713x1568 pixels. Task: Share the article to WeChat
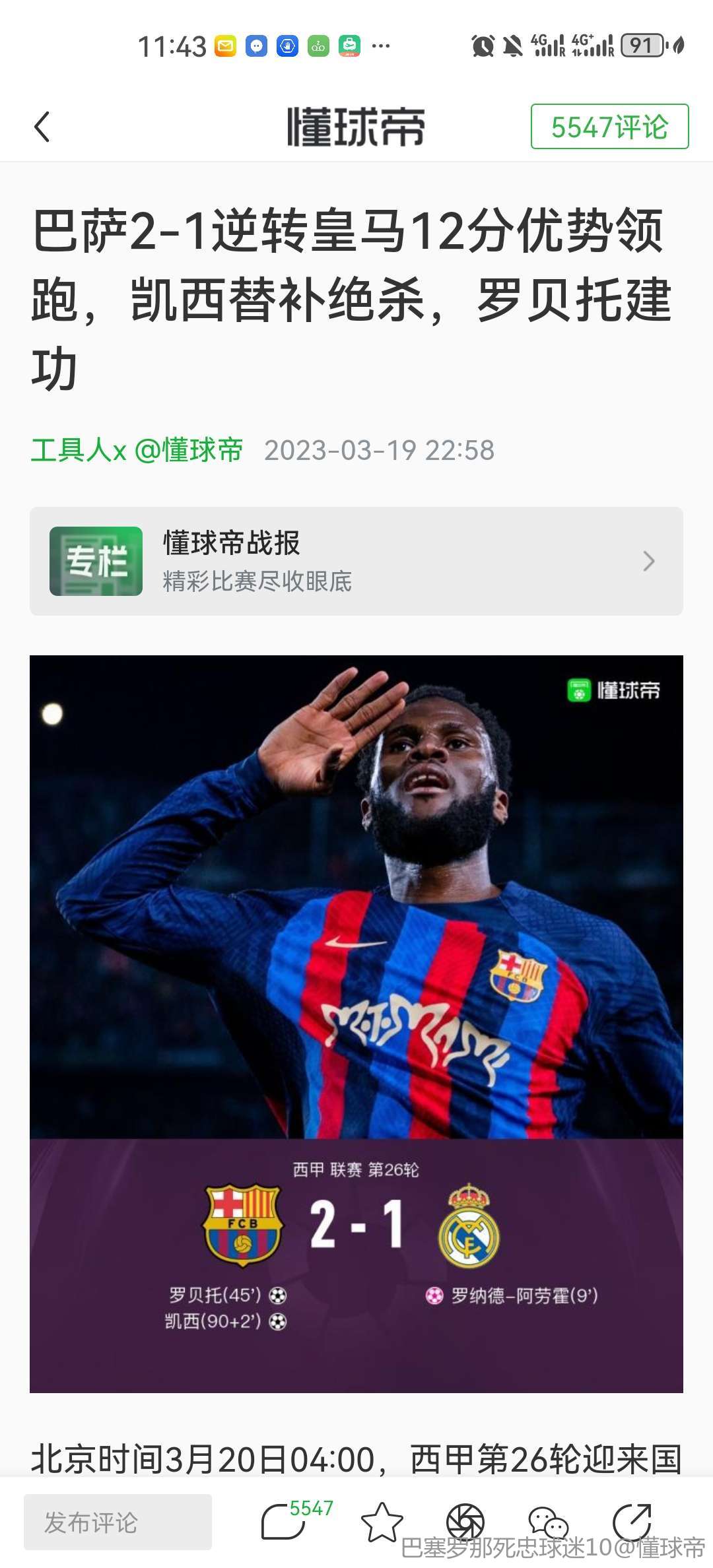point(548,1522)
